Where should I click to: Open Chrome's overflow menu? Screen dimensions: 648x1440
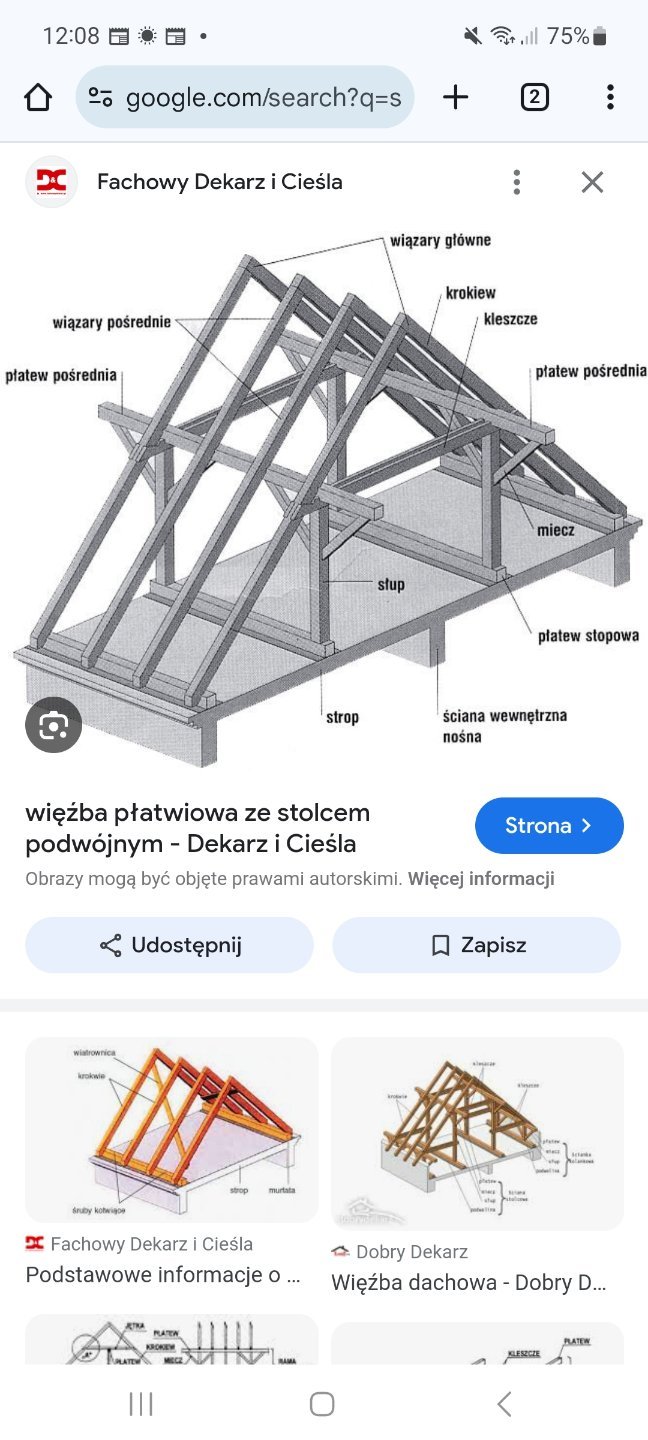point(610,97)
